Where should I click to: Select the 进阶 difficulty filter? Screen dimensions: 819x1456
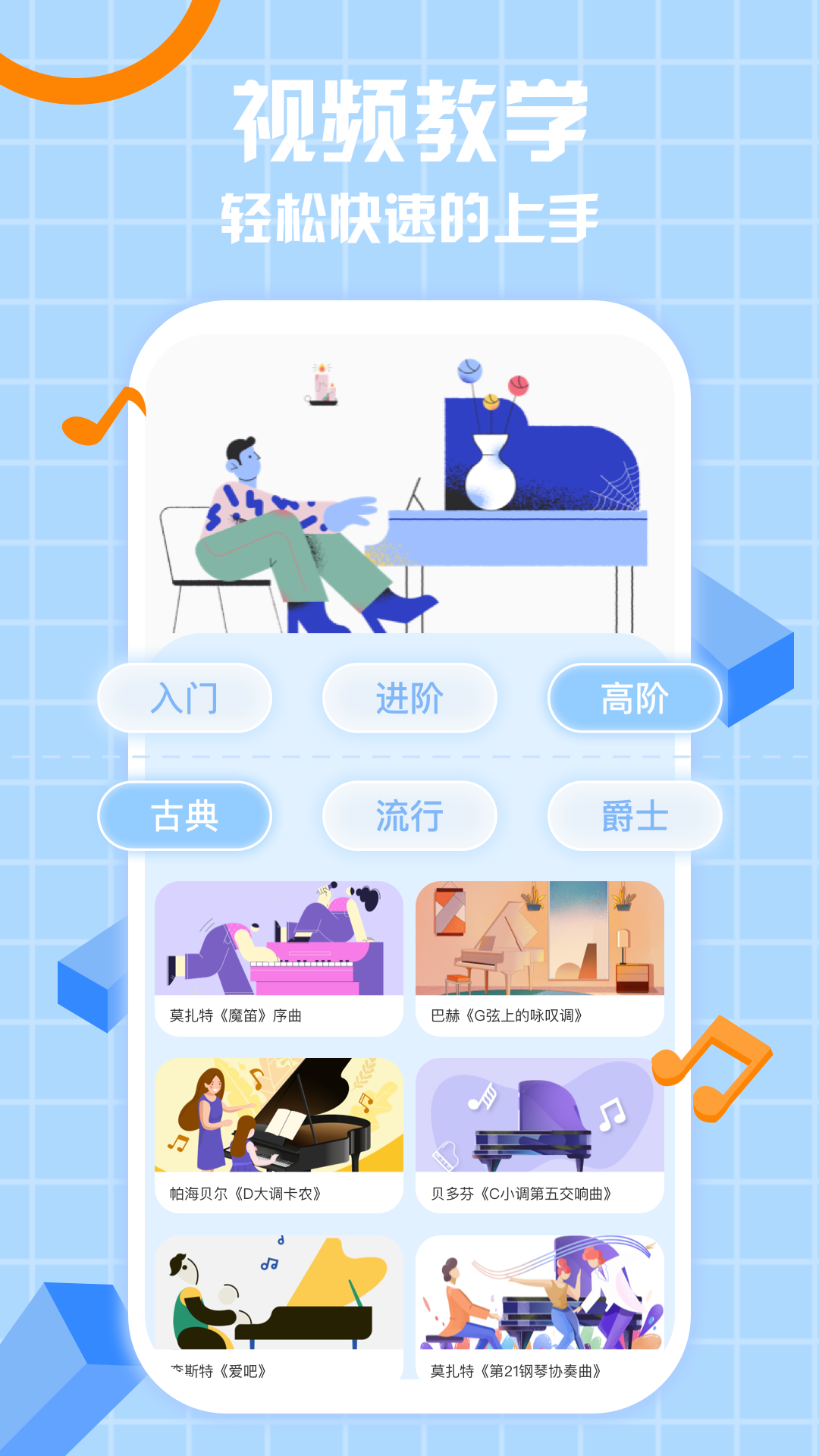409,698
